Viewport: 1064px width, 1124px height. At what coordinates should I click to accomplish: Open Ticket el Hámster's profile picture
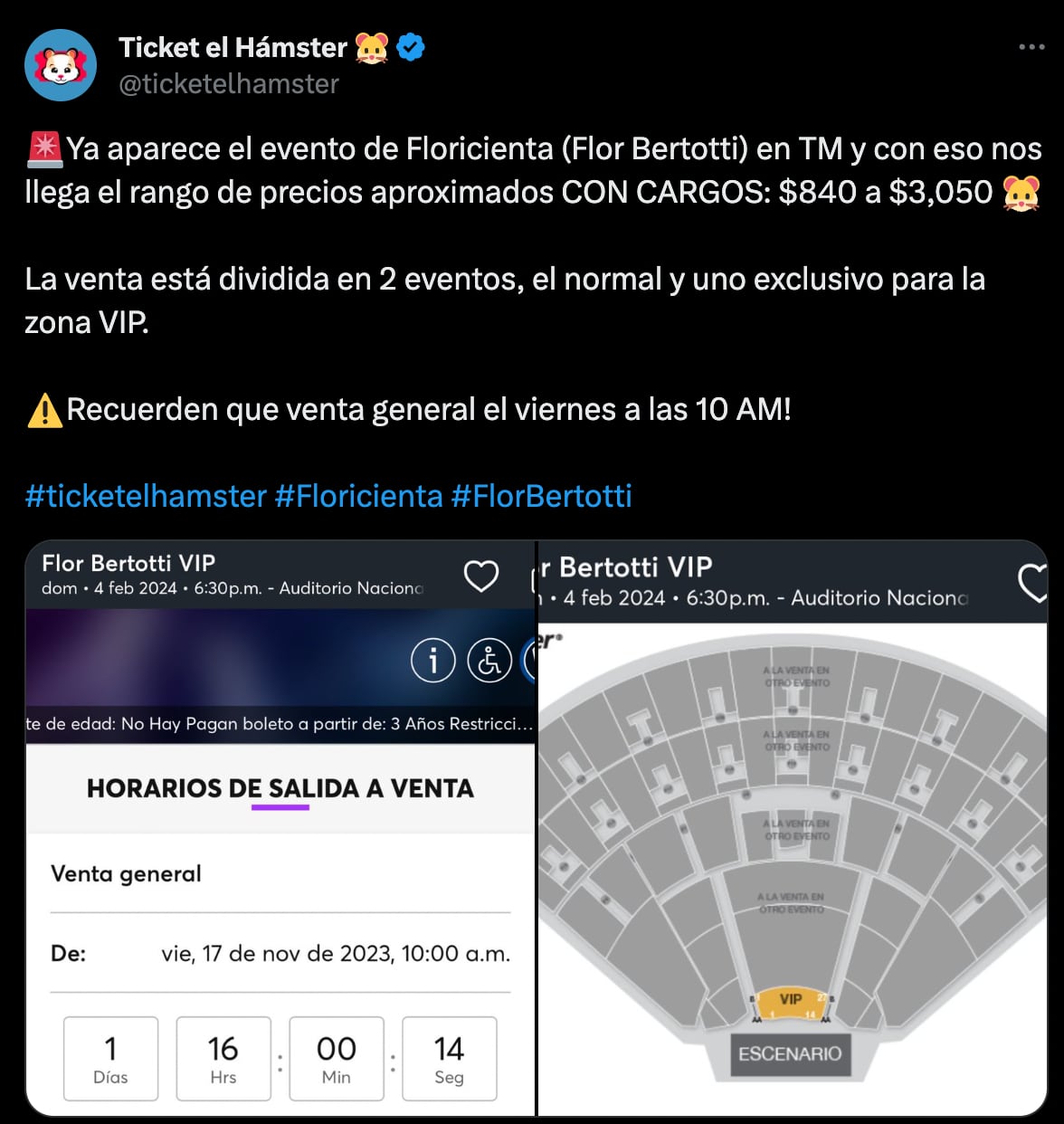61,65
